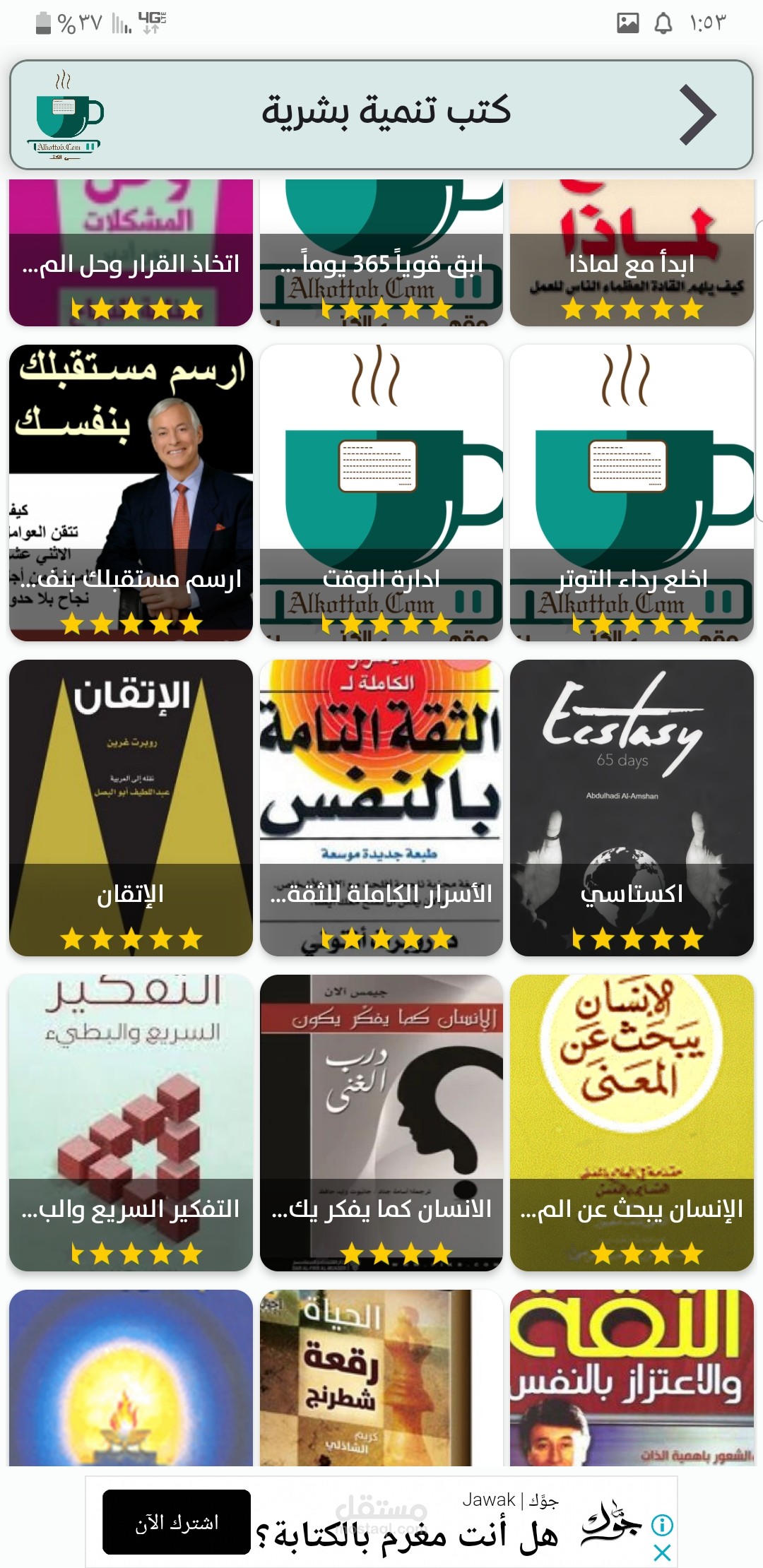Open the book 'ابدأ مع لماذا'
Screen dimensions: 763x1568
(x=632, y=254)
